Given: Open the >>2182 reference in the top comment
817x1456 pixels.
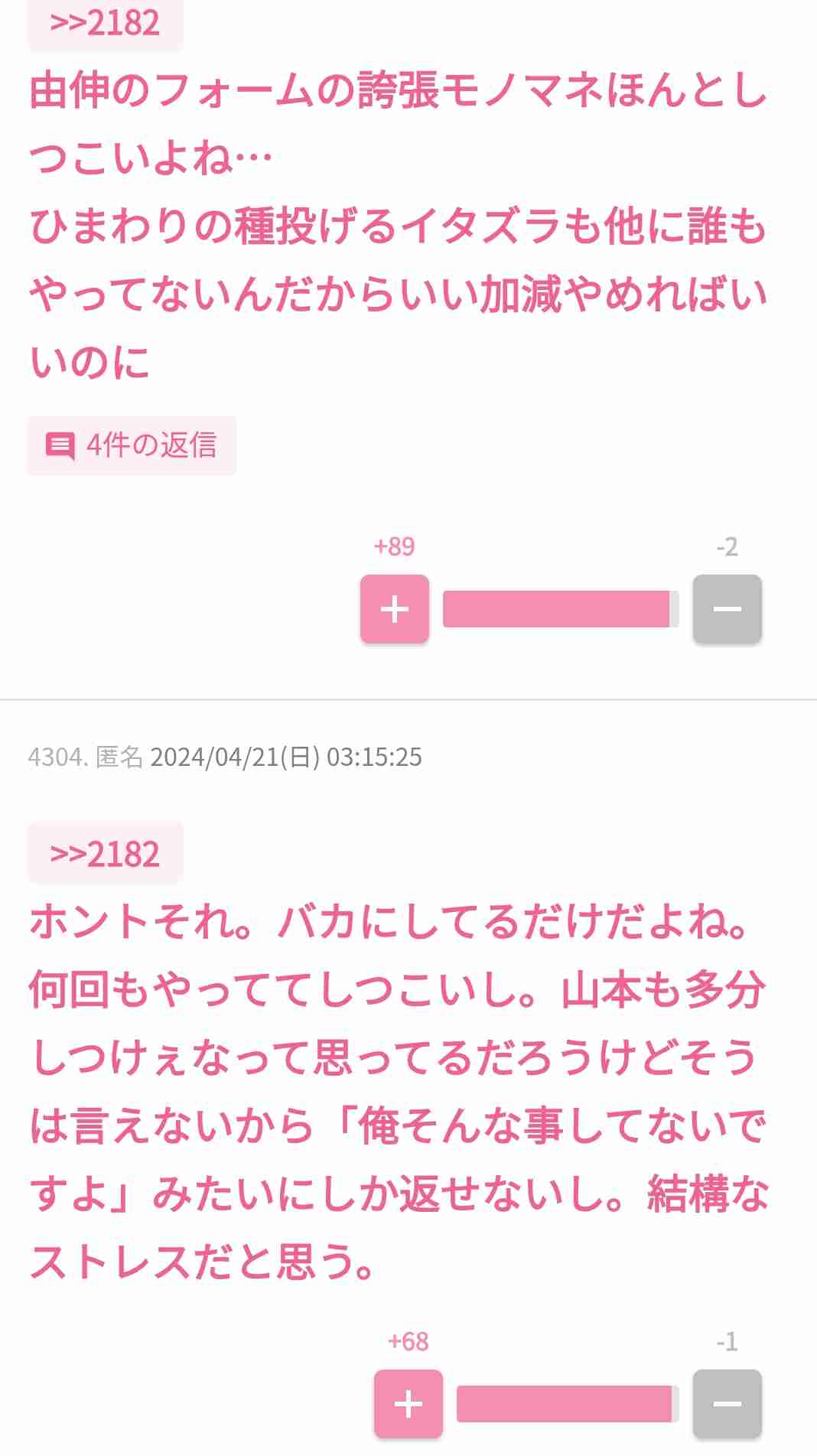Looking at the screenshot, I should pos(105,23).
